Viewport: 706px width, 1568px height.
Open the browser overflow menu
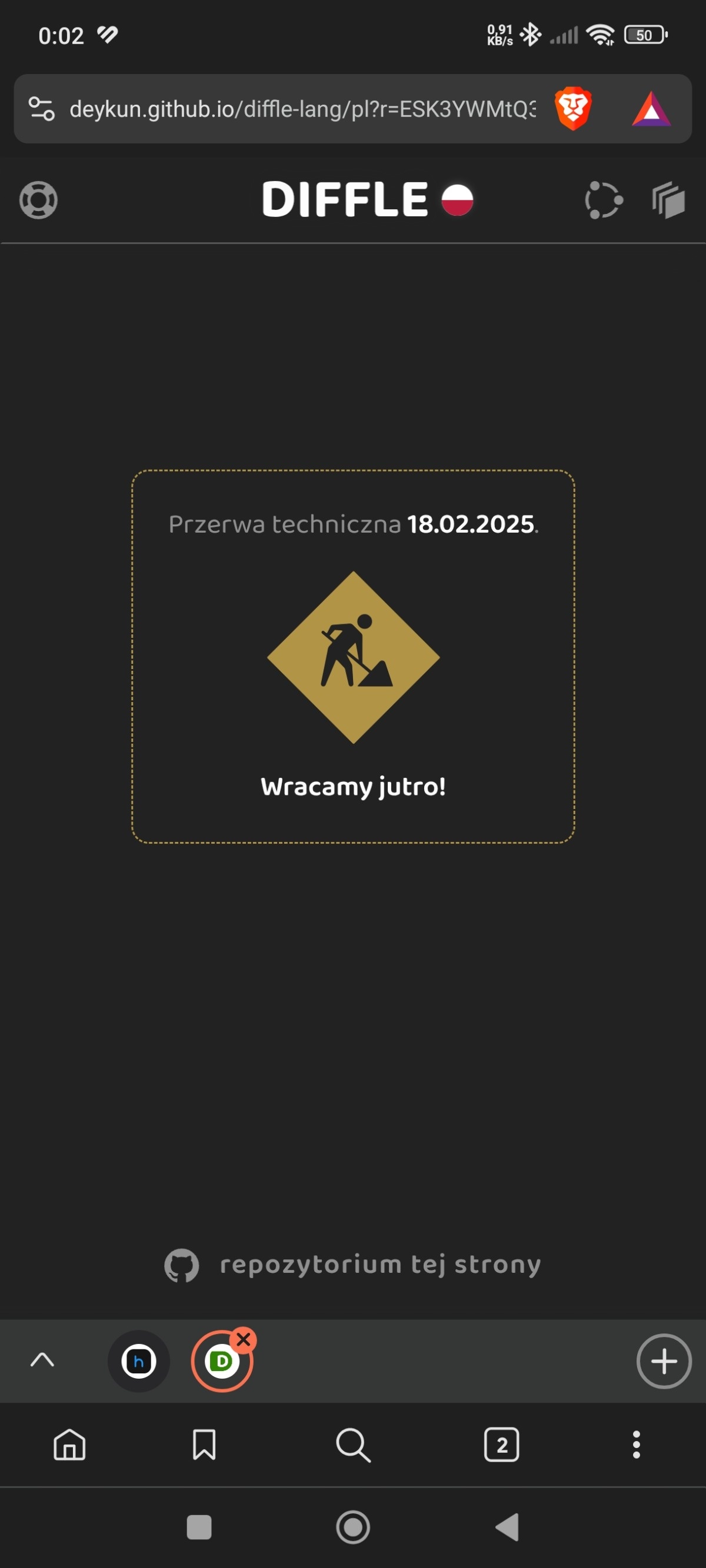tap(636, 1445)
